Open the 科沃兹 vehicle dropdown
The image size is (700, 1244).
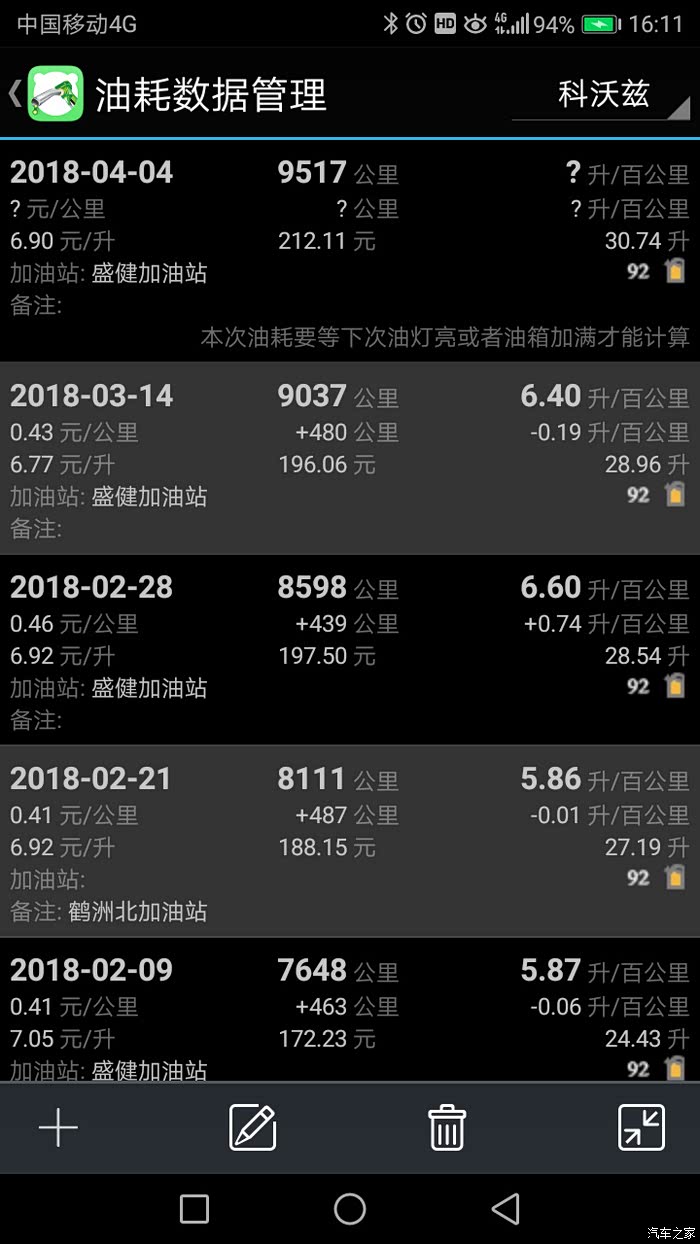click(602, 95)
